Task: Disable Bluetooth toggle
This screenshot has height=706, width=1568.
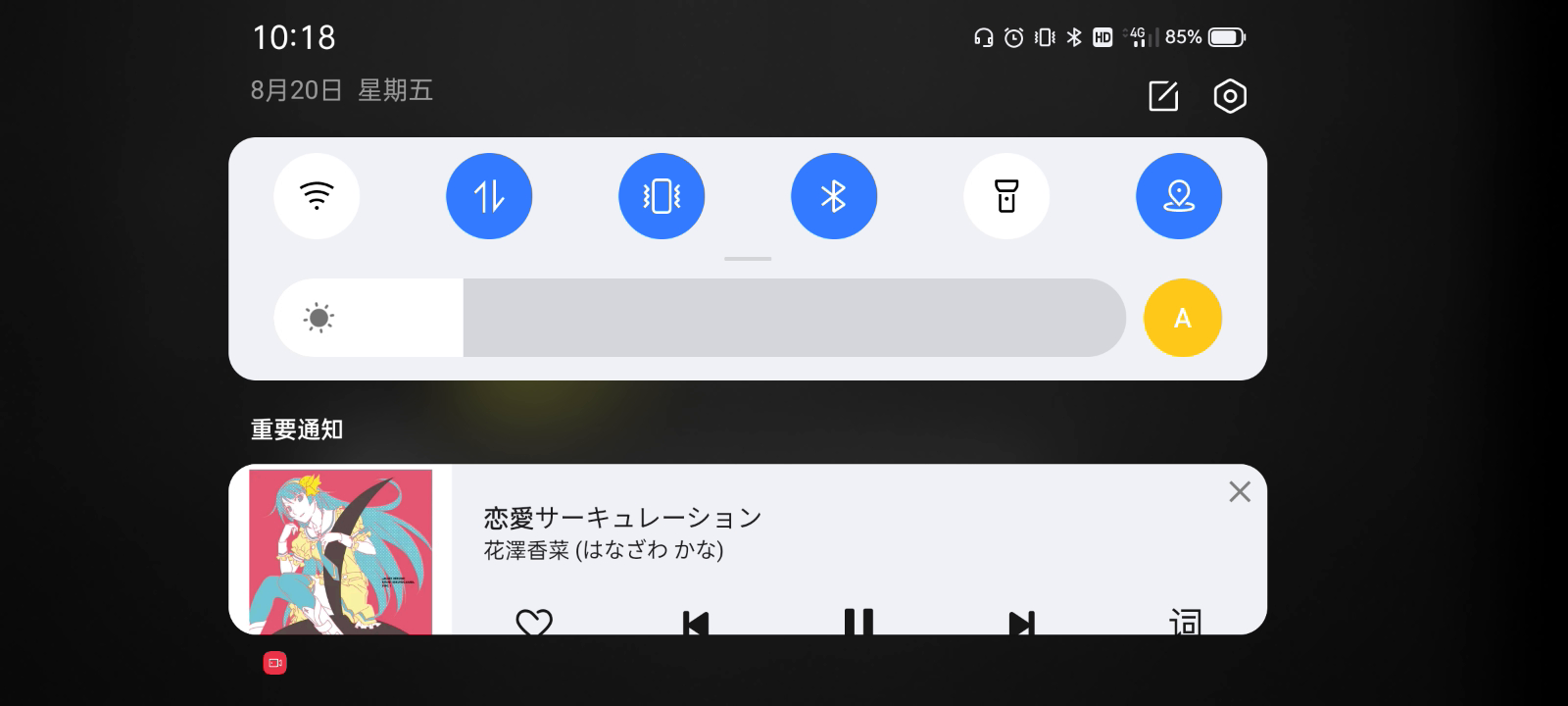Action: 834,196
